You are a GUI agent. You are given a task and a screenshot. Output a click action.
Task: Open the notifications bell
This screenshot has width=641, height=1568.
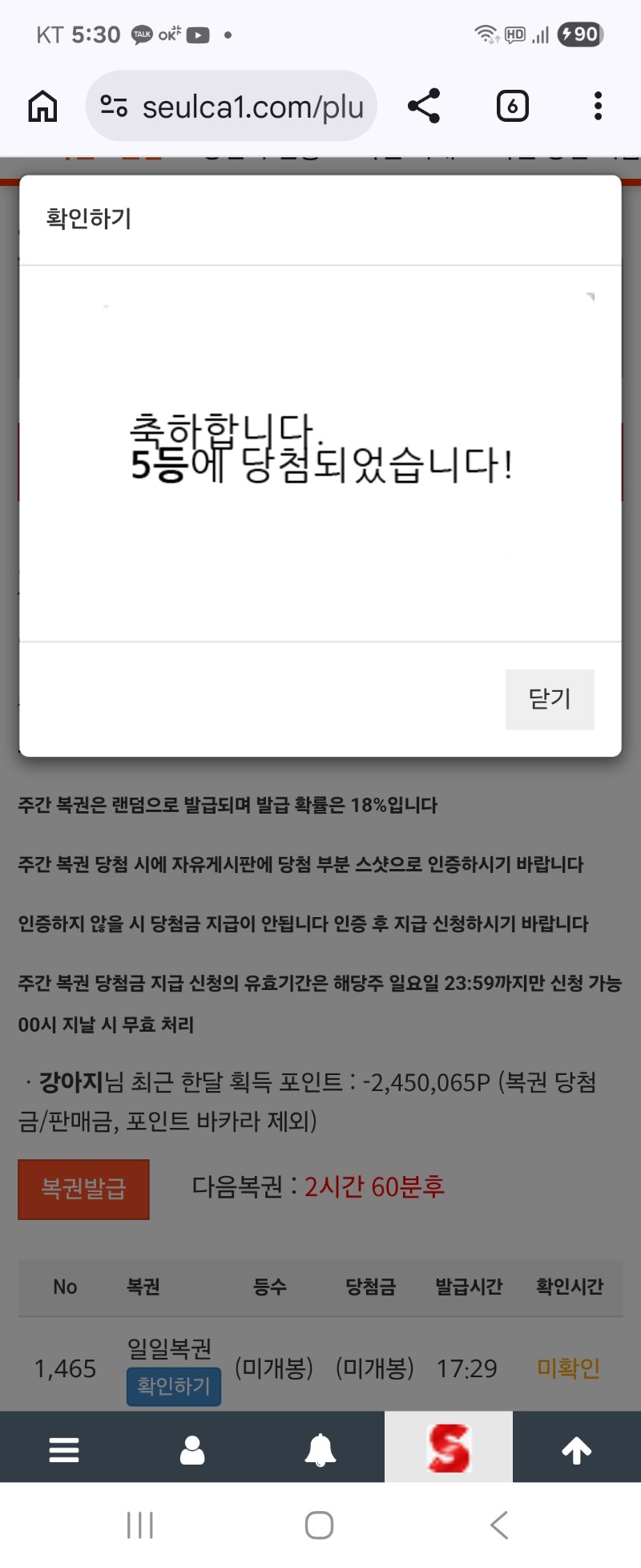click(x=320, y=1449)
